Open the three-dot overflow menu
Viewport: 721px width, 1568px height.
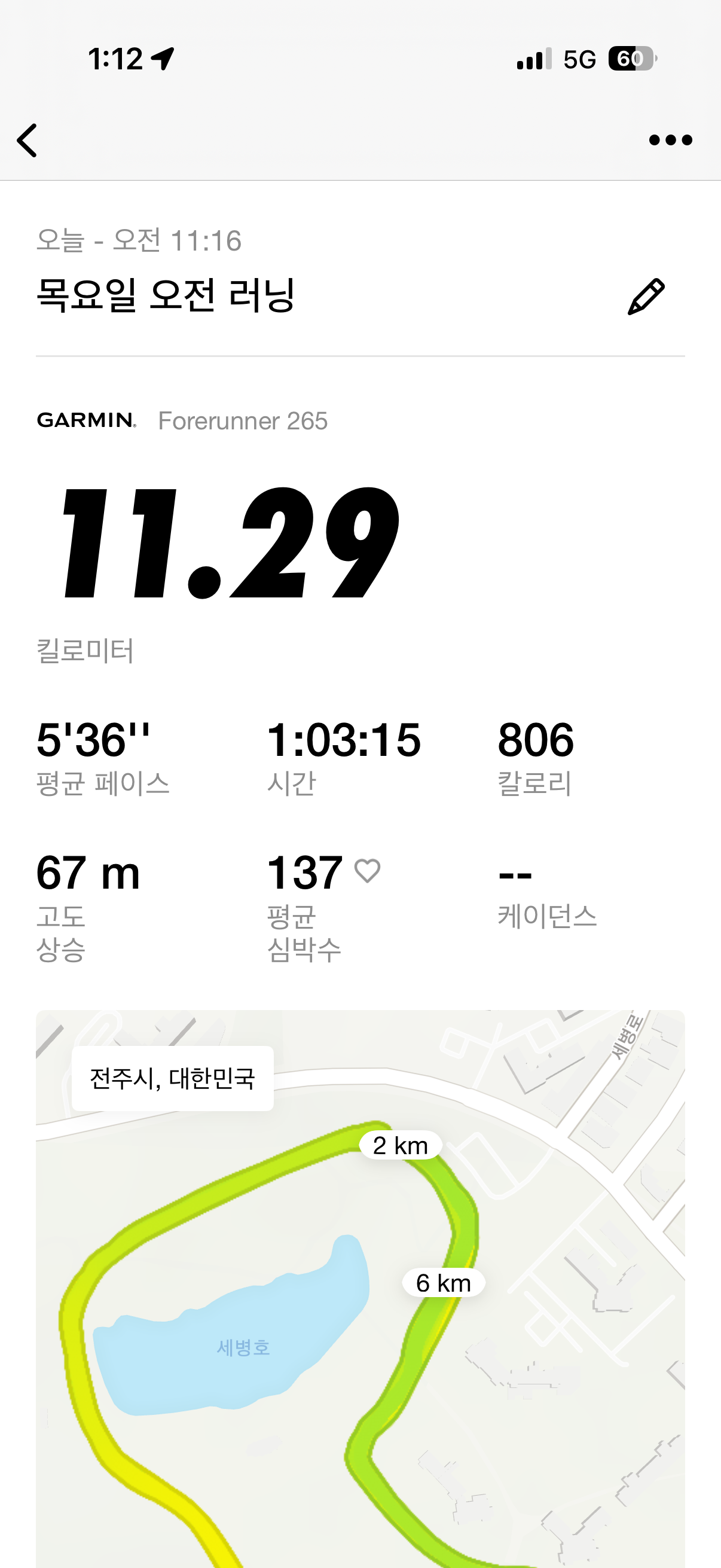(670, 141)
